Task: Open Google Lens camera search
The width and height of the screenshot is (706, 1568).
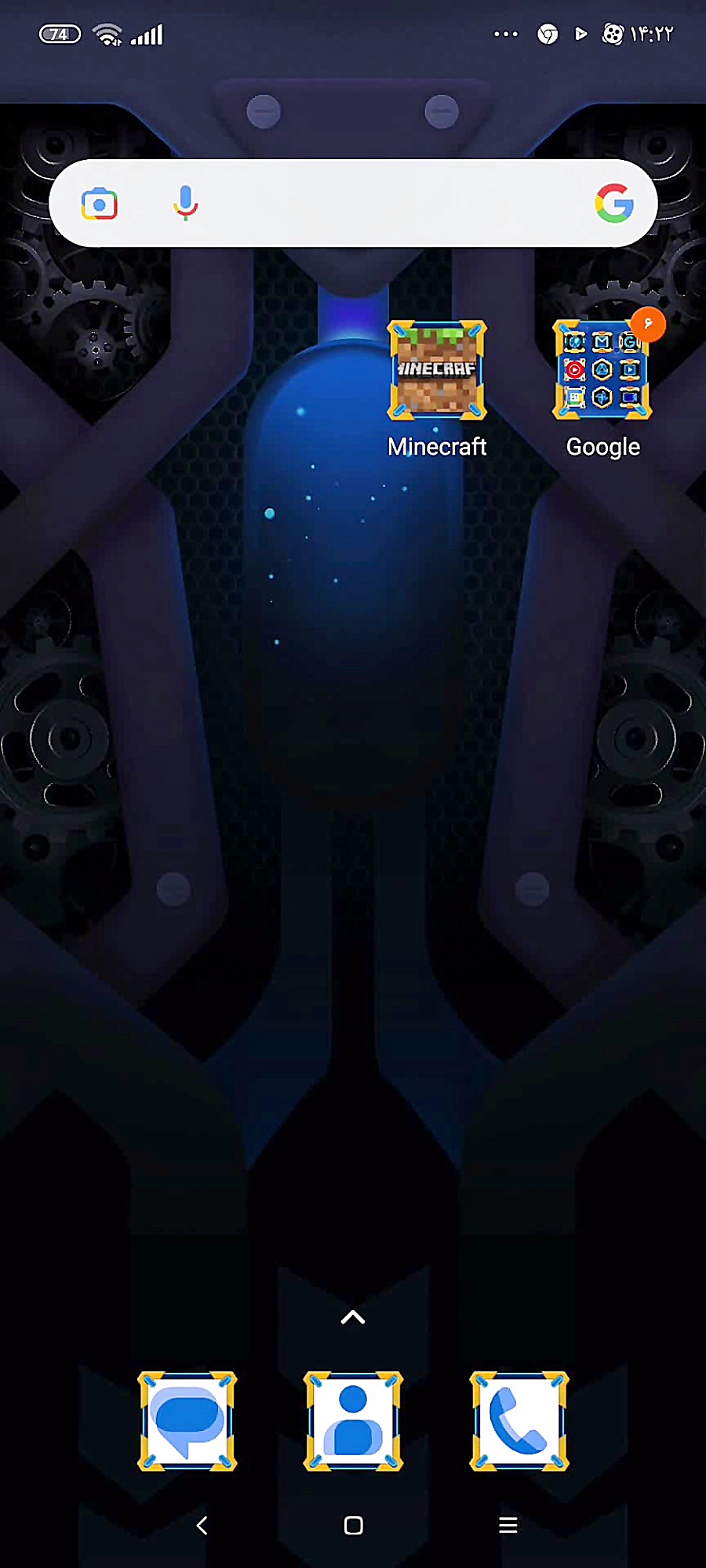Action: (x=100, y=205)
